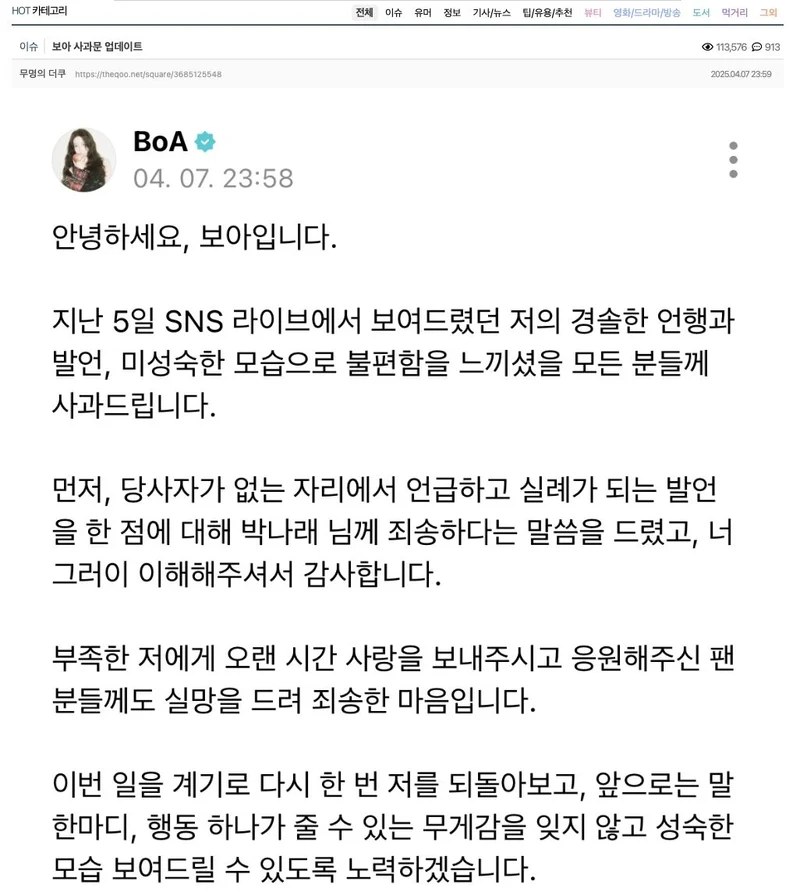Image resolution: width=800 pixels, height=895 pixels.
Task: Select the 전체 category tab
Action: [x=364, y=12]
